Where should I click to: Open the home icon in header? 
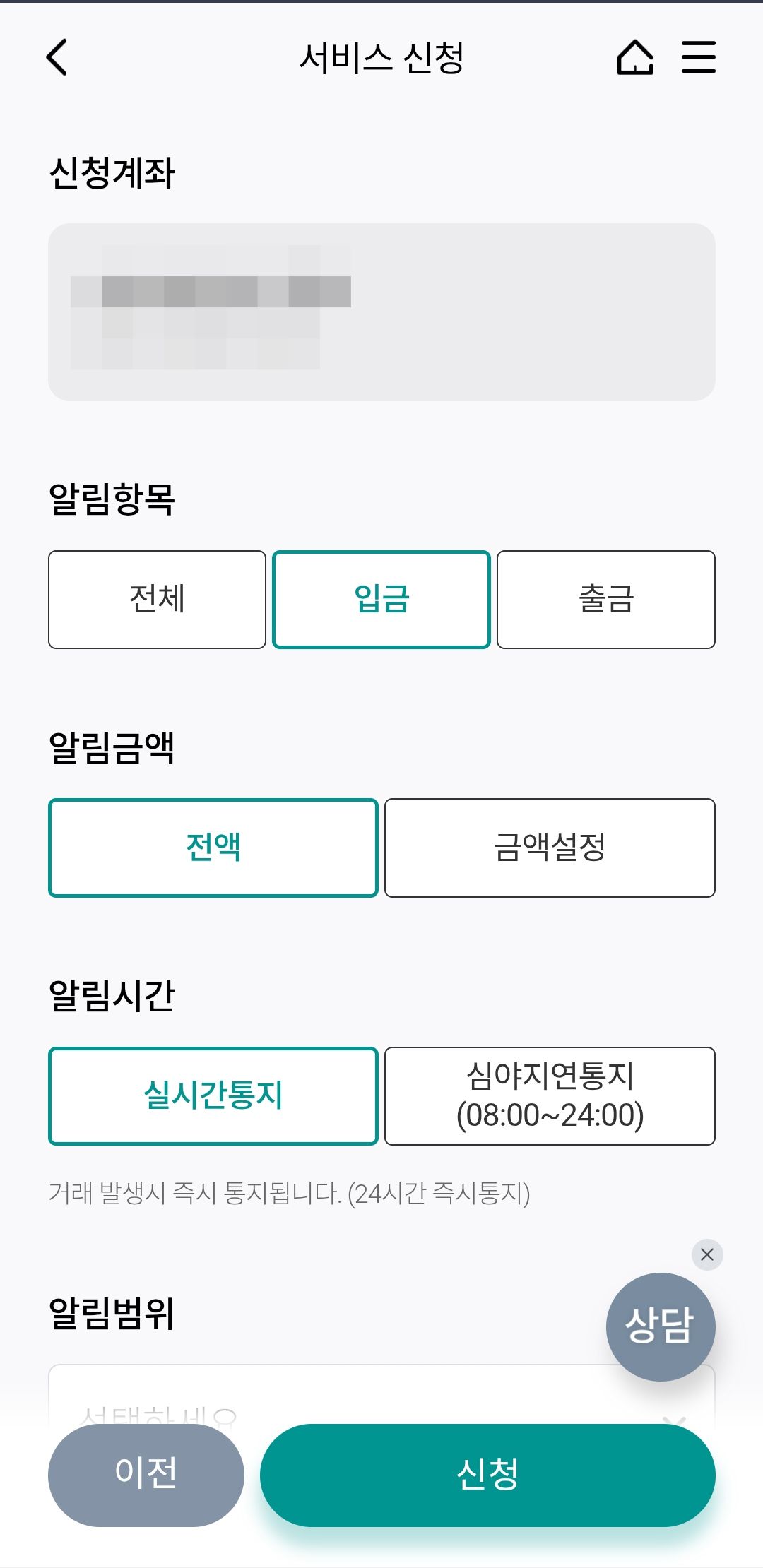point(635,57)
